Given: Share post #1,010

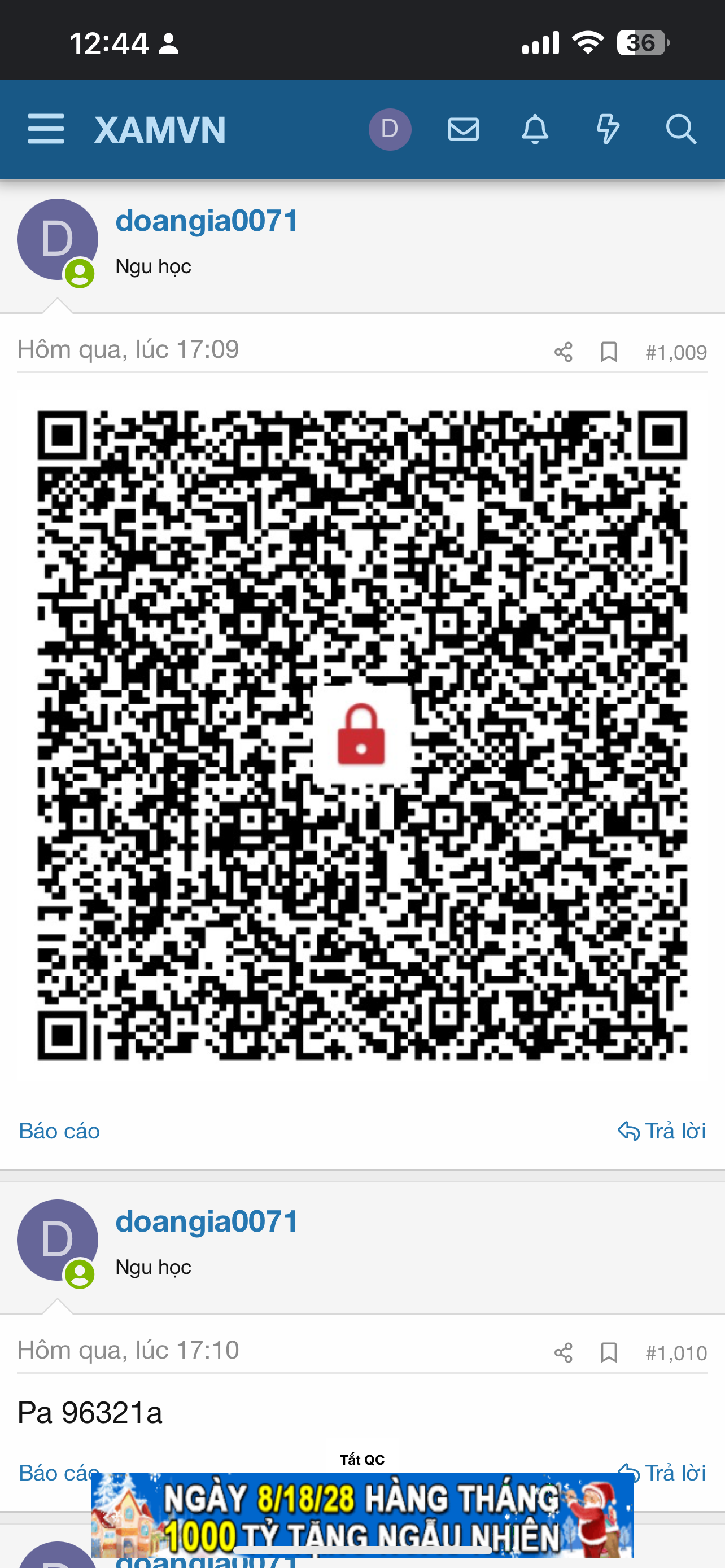Looking at the screenshot, I should point(563,1352).
